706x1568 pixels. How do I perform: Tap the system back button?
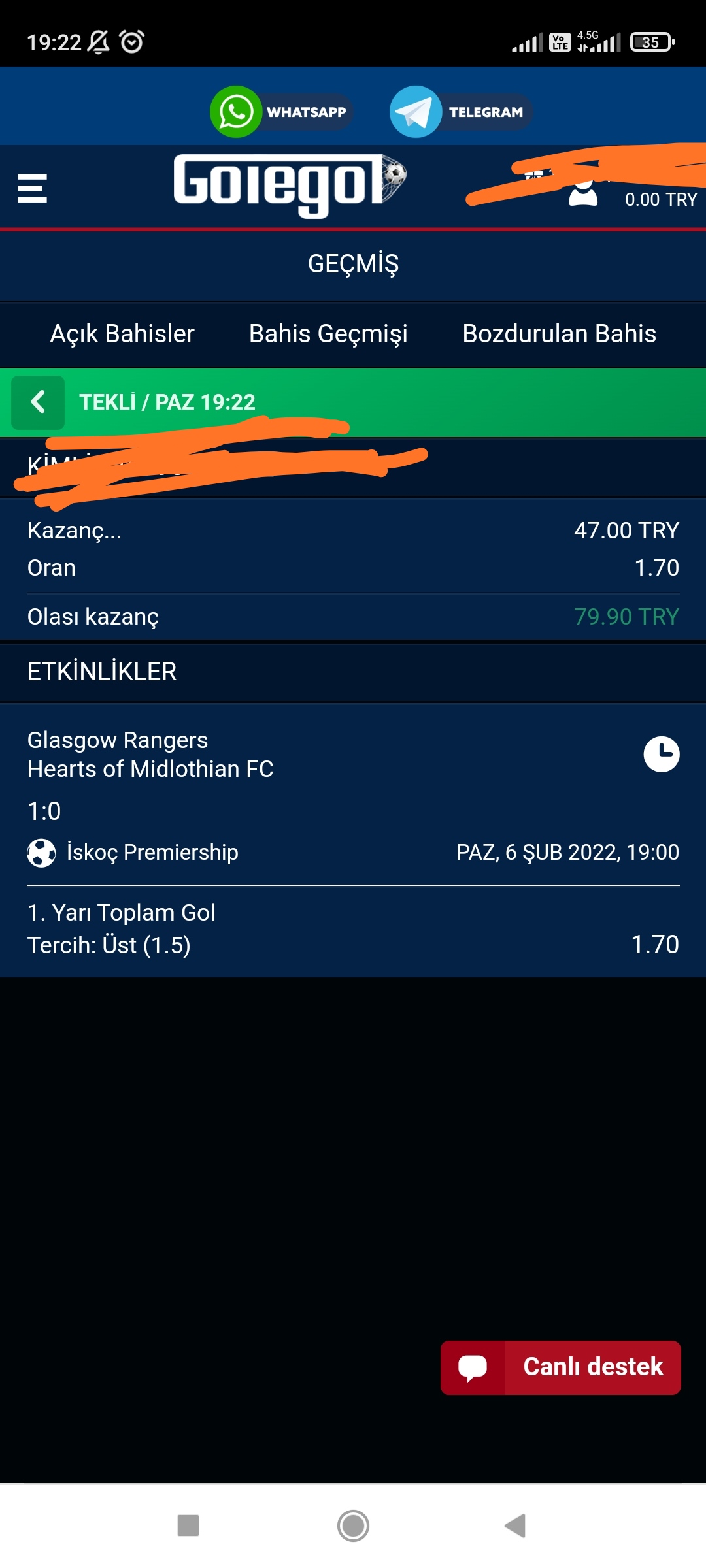[515, 1526]
